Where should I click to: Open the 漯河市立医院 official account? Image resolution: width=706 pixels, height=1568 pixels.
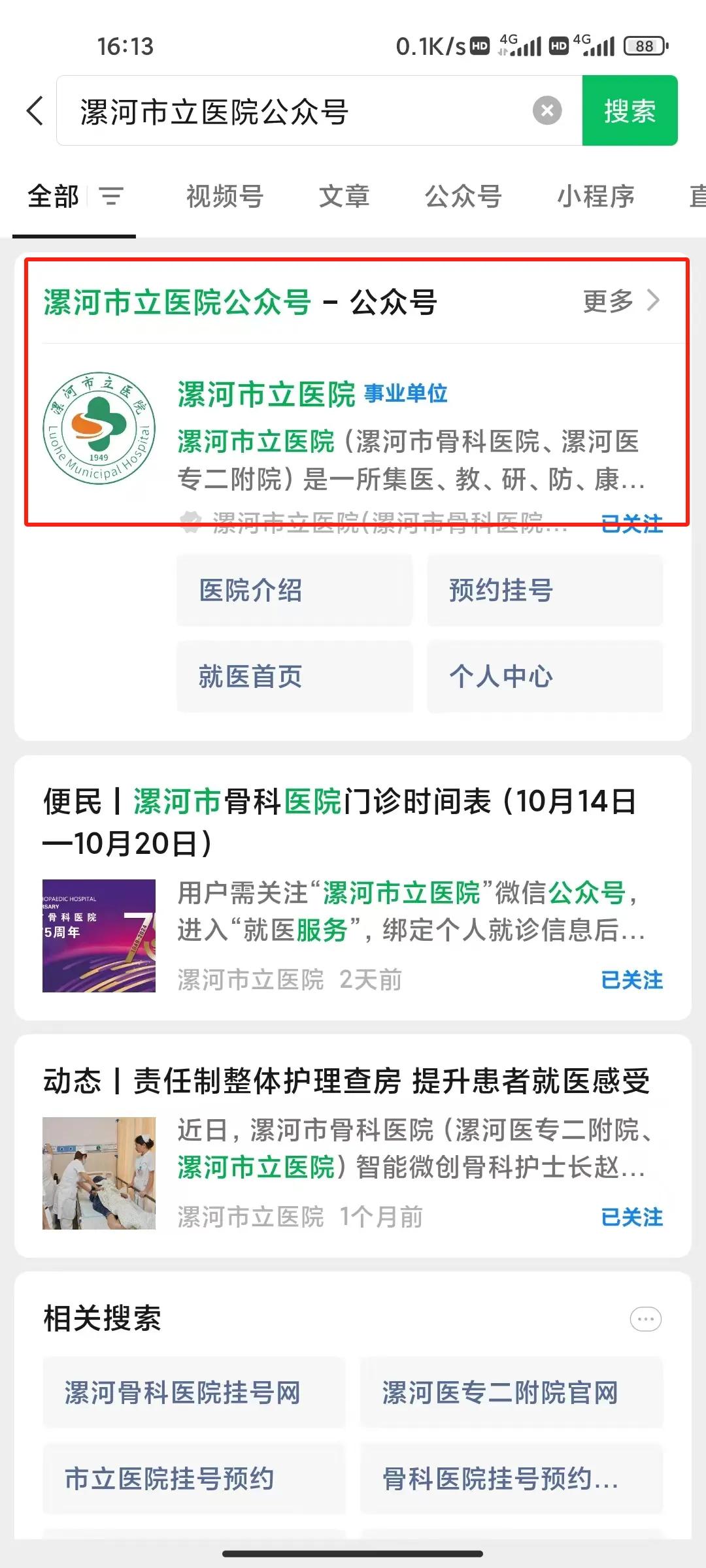(x=266, y=395)
